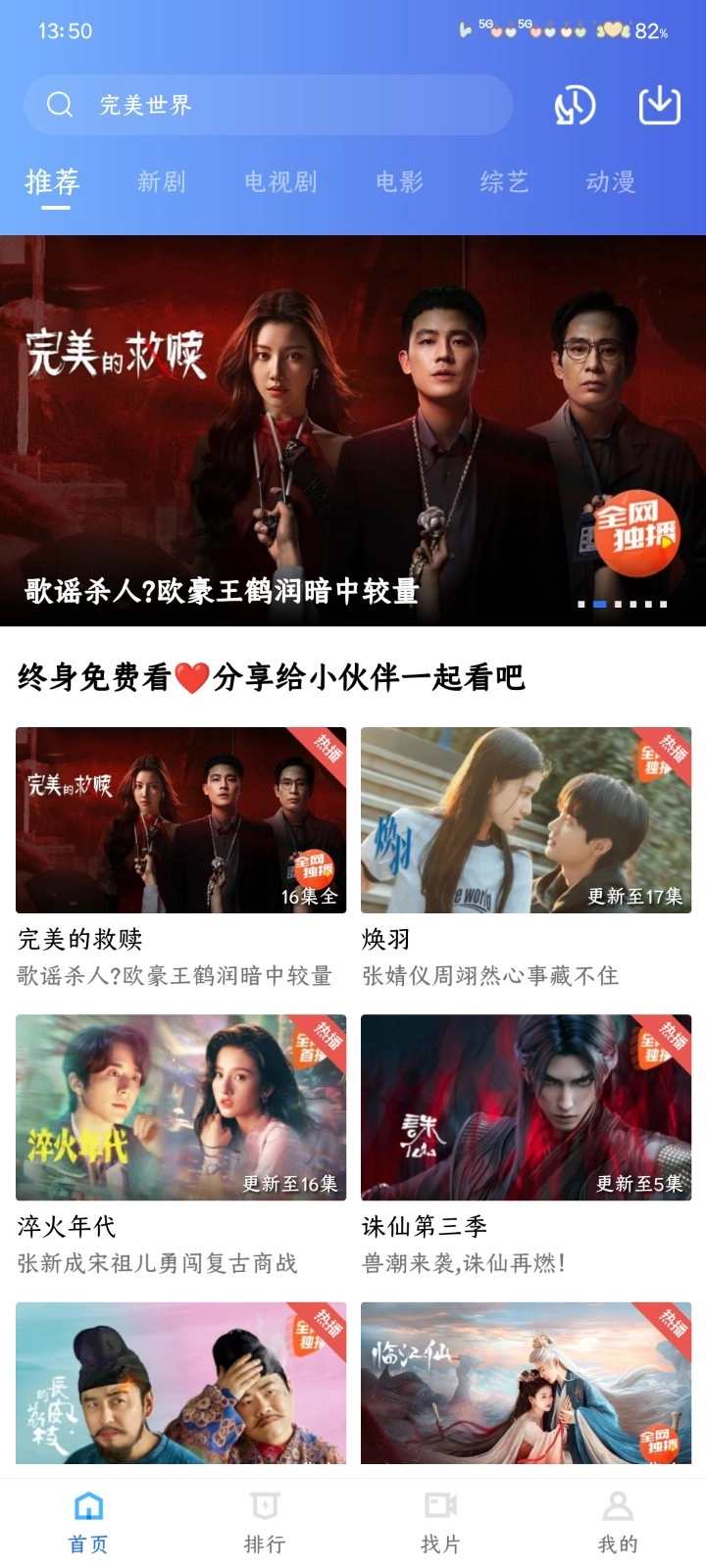Switch to the 电视剧 tab
The width and height of the screenshot is (706, 1568).
tap(280, 182)
